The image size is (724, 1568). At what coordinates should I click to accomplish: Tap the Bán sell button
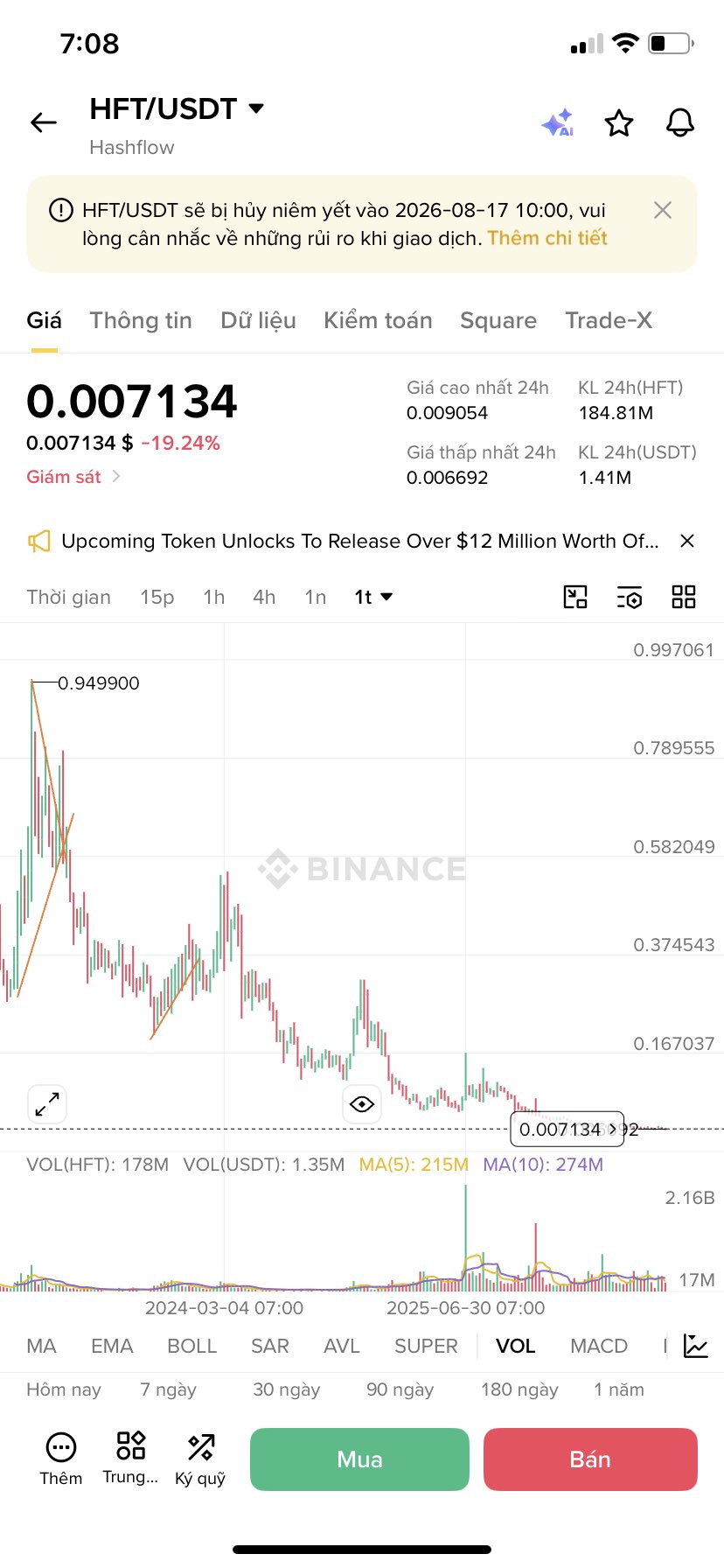590,1459
